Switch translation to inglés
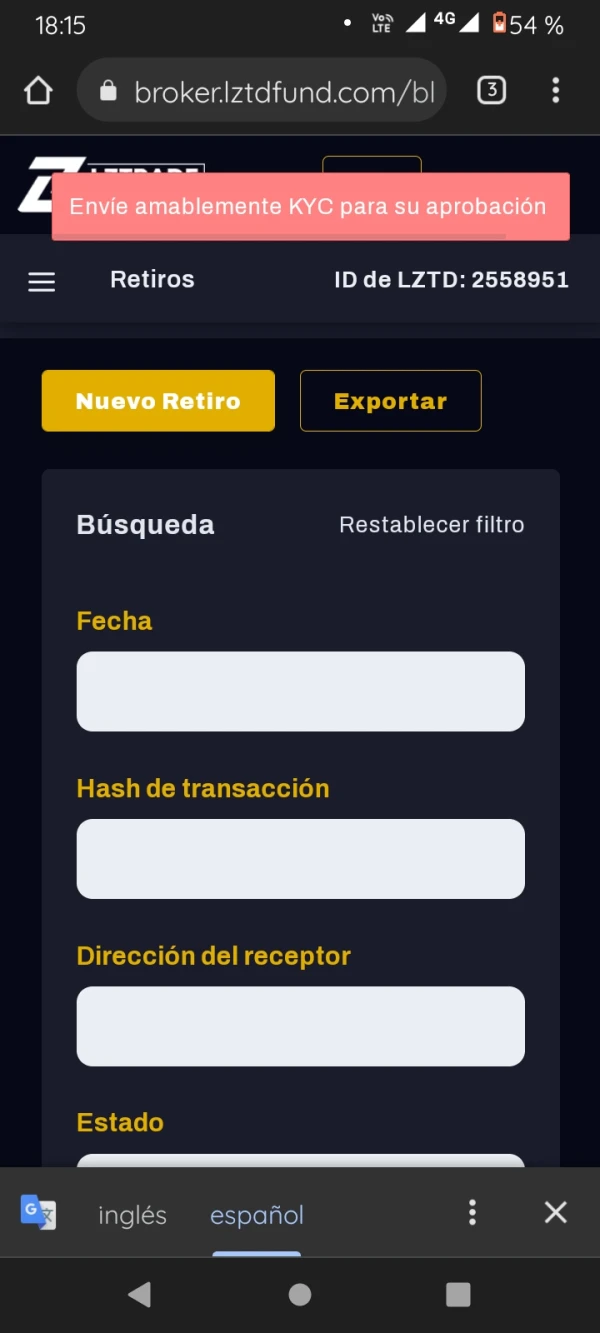Screen dimensions: 600x1333 [x=132, y=1215]
